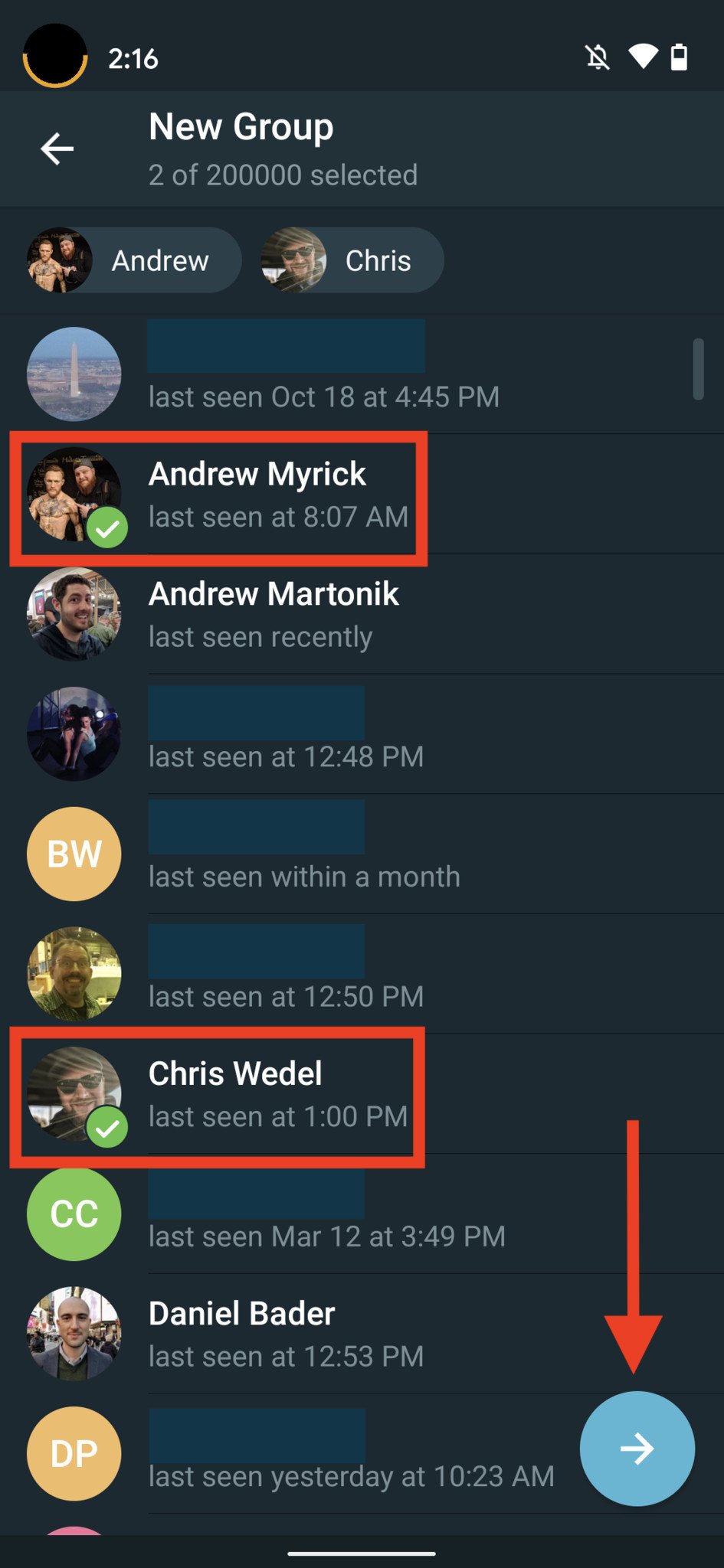This screenshot has height=1568, width=724.
Task: Remove the Chris chip from selection
Action: (352, 260)
